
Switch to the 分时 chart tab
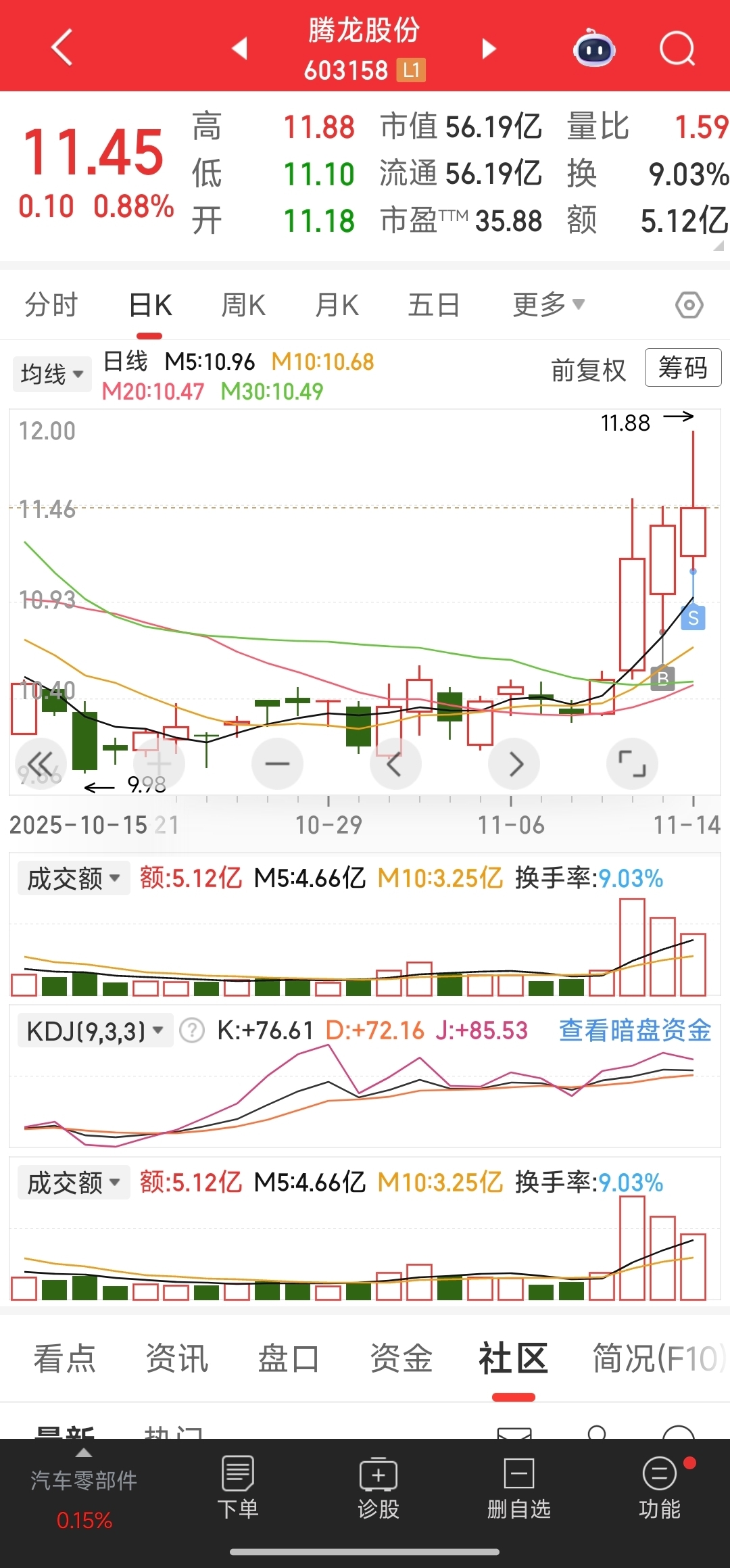click(x=51, y=305)
